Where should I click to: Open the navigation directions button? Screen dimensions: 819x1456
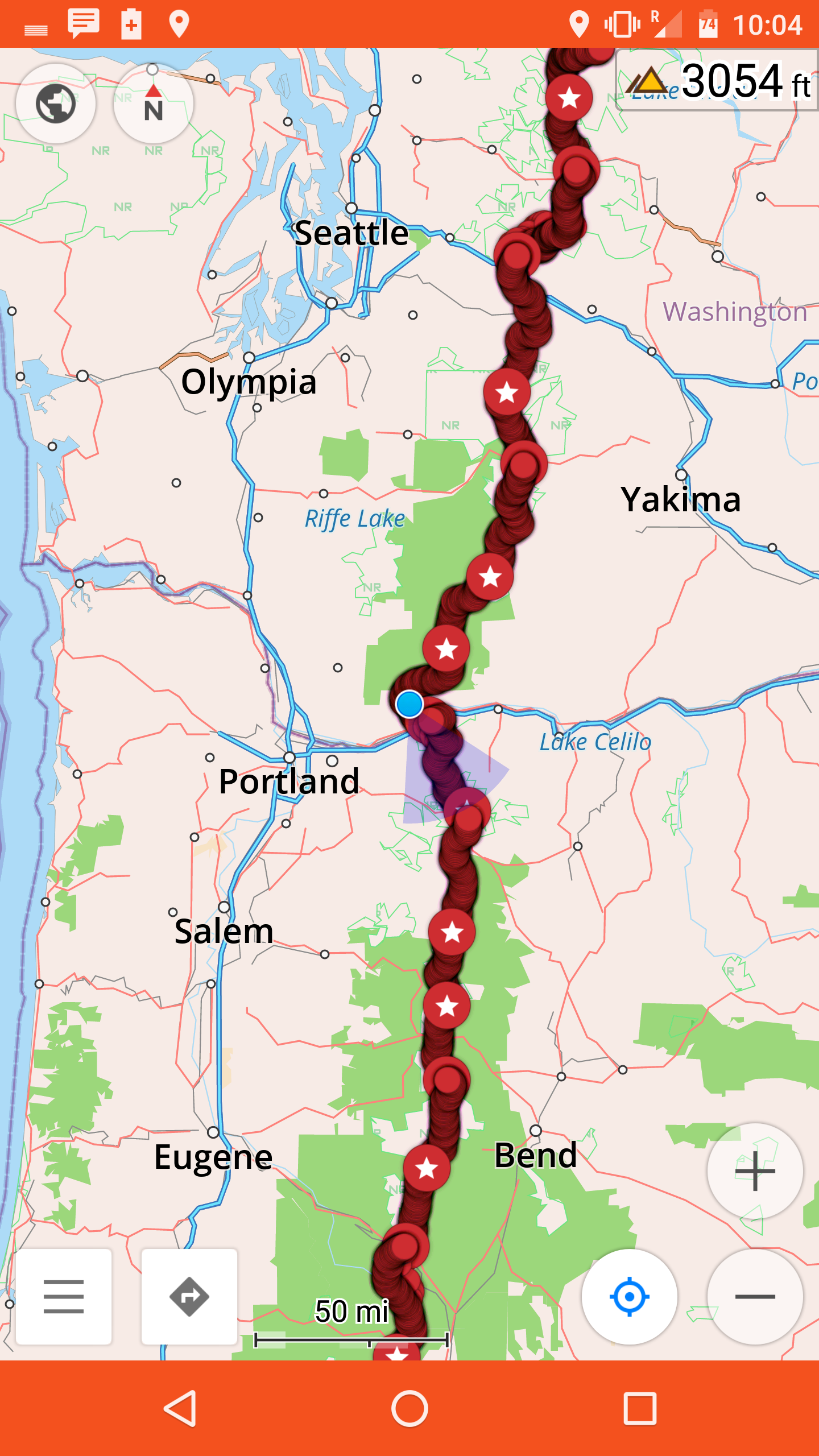click(189, 1297)
